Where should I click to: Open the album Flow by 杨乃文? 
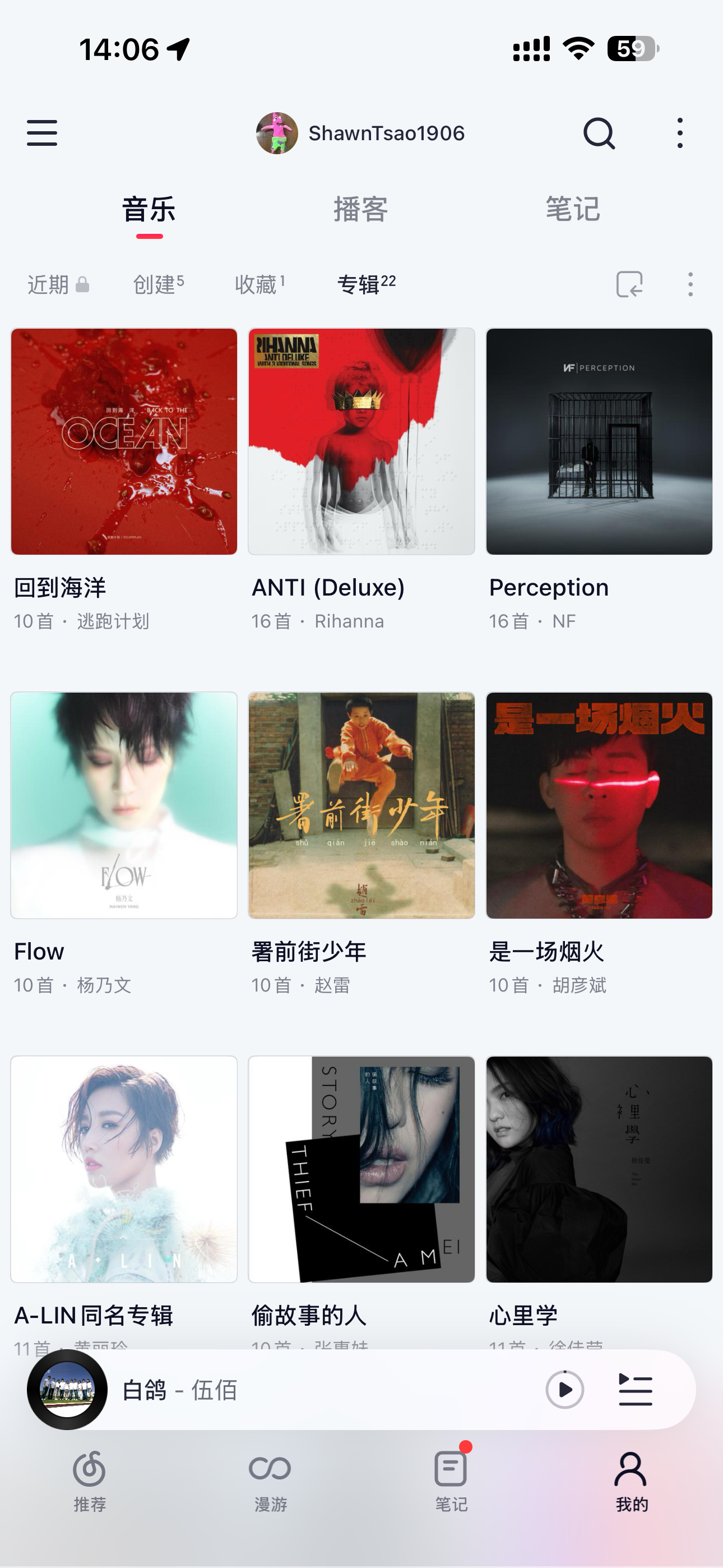(x=124, y=805)
